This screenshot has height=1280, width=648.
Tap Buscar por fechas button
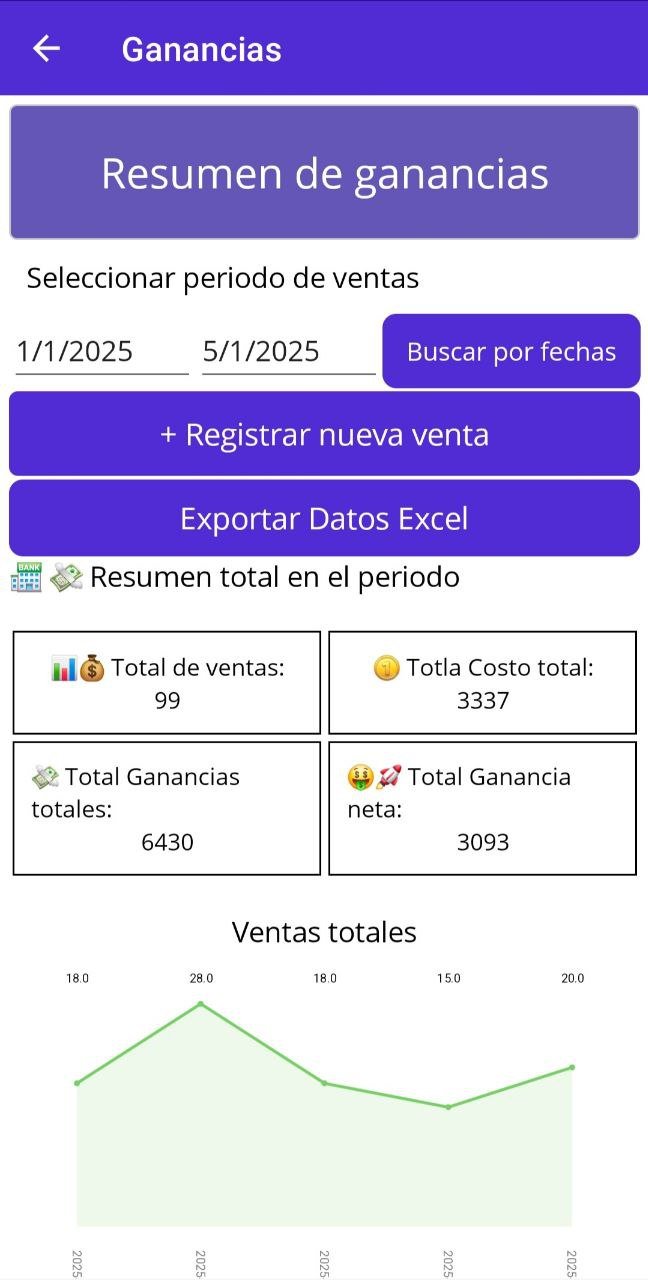pos(511,351)
